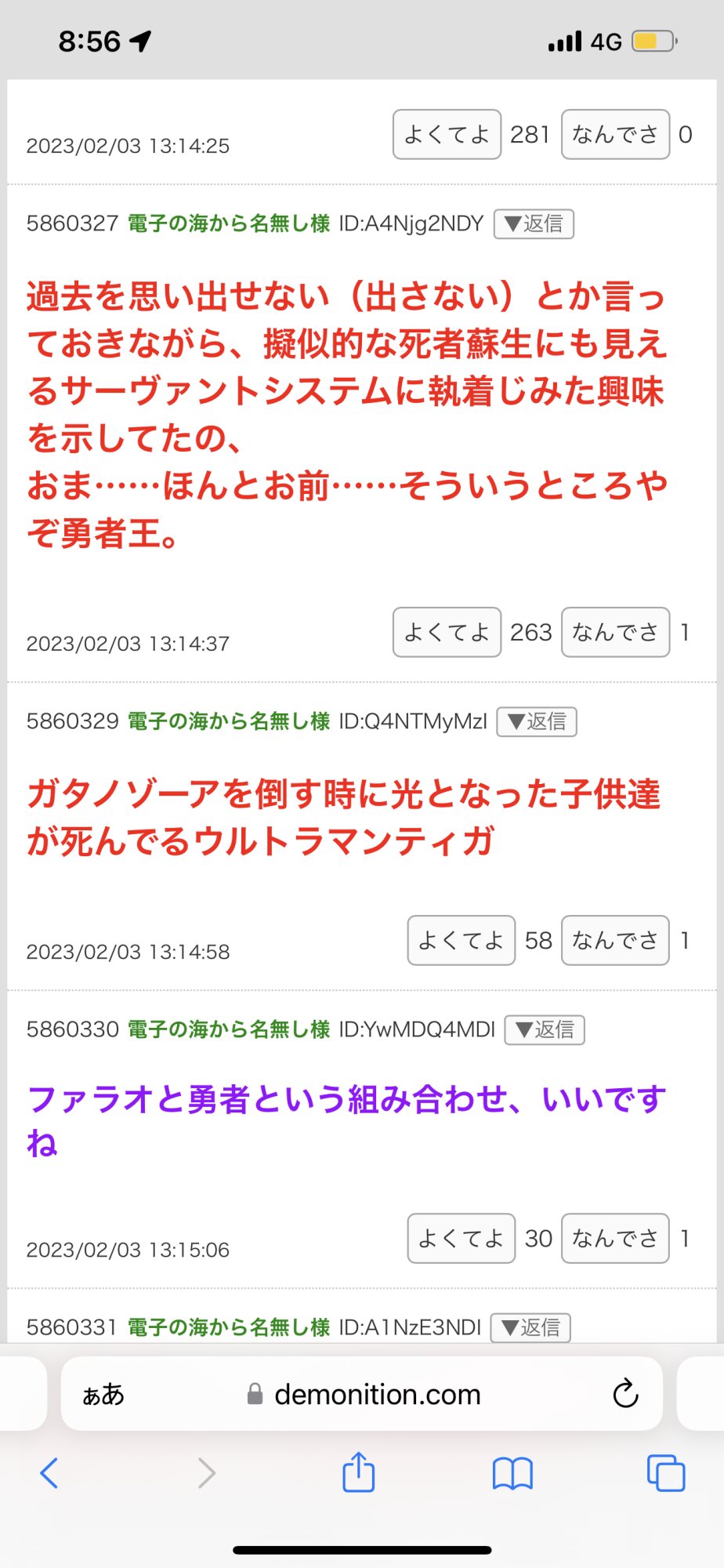This screenshot has height=1568, width=724.
Task: Open the ぁあ reader text options
Action: pyautogui.click(x=103, y=1395)
